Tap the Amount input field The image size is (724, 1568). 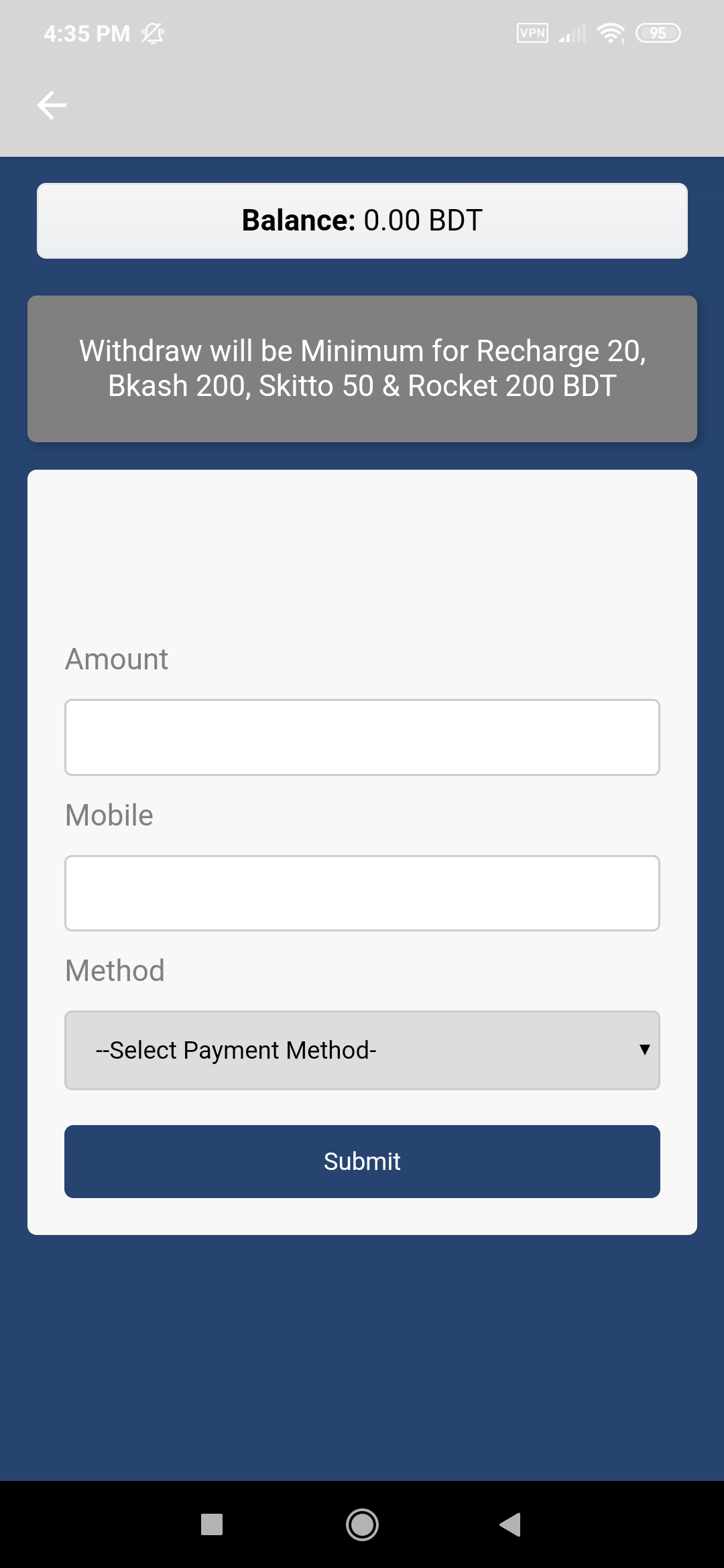coord(362,737)
